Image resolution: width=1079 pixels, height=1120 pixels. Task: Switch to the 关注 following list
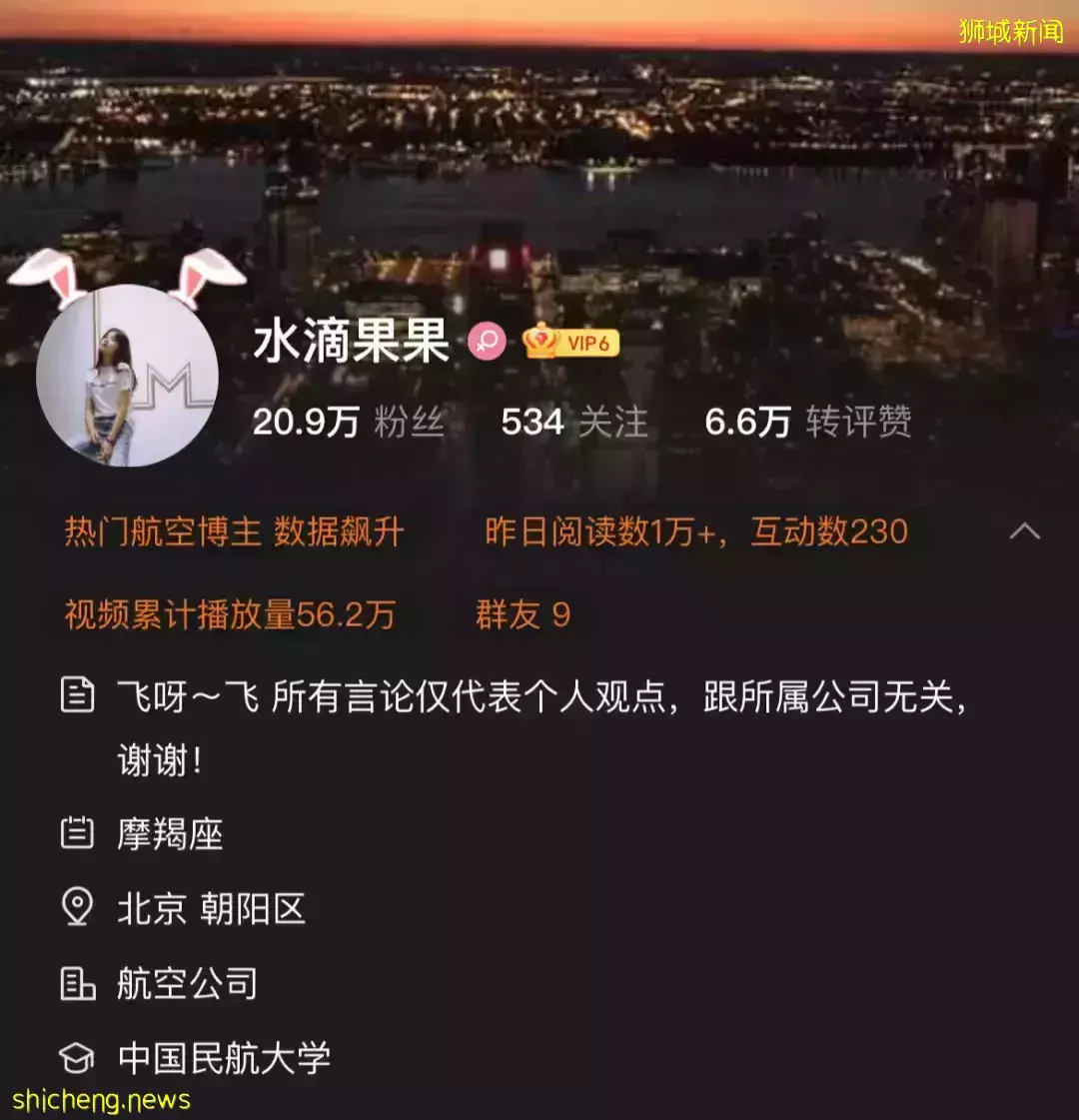(x=574, y=422)
